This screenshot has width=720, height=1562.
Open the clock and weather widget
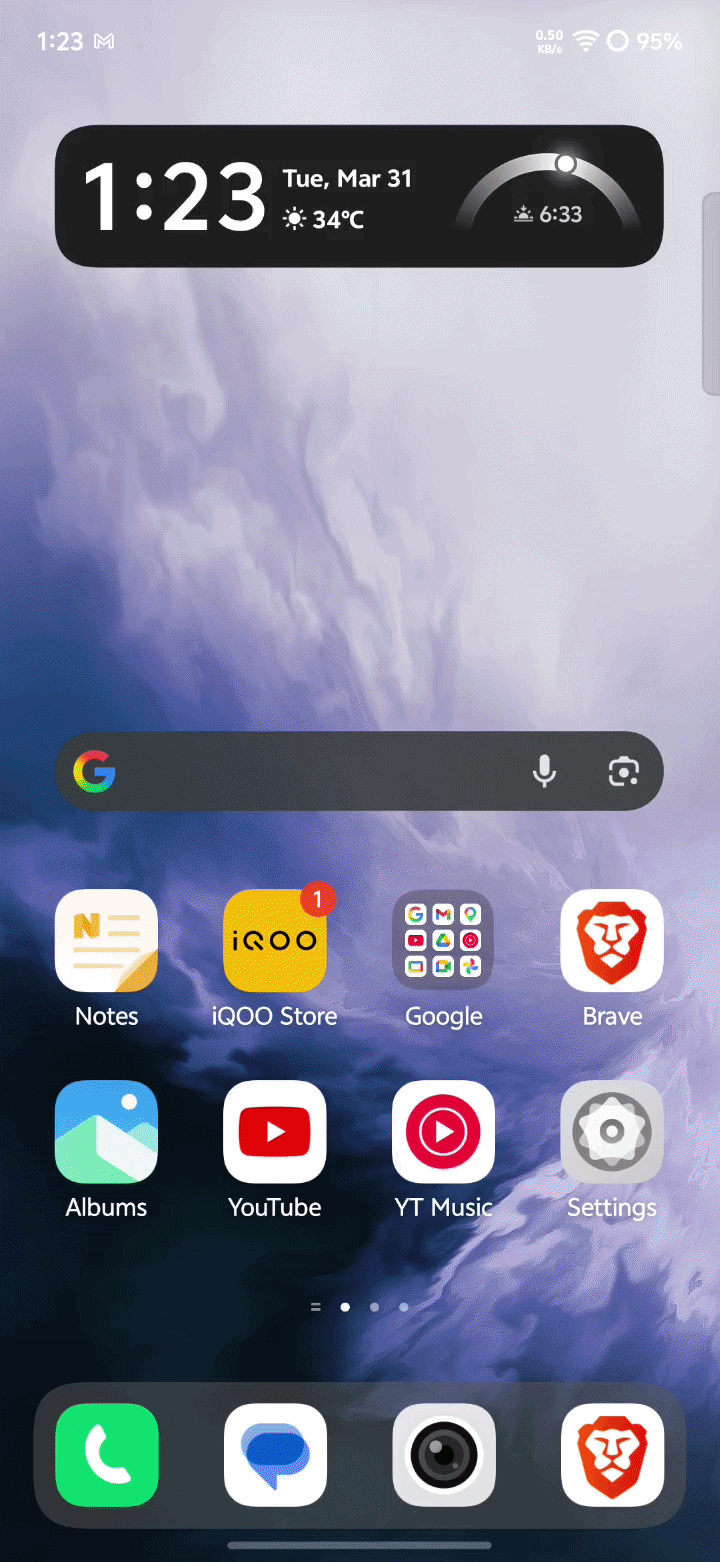[x=359, y=196]
